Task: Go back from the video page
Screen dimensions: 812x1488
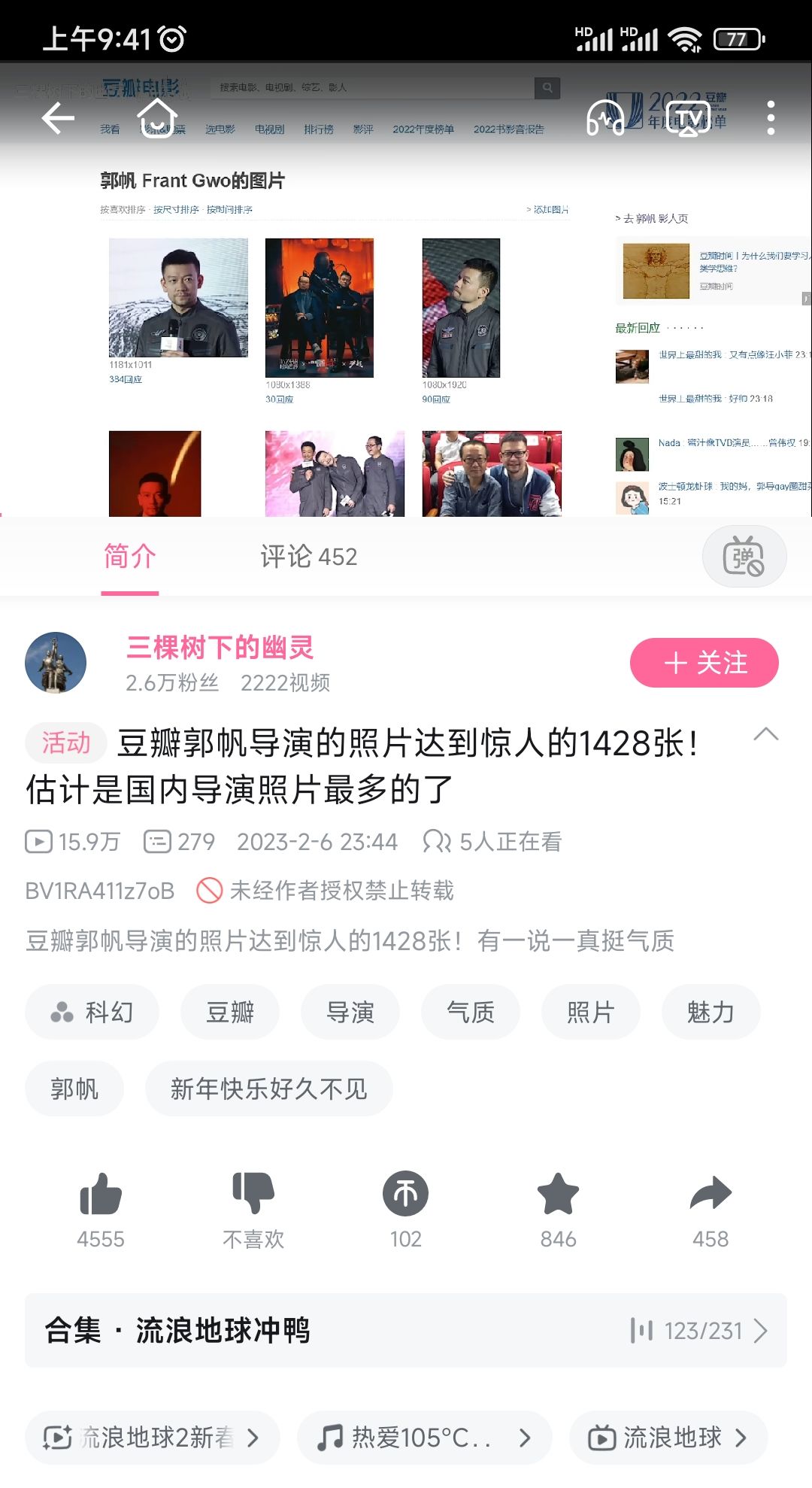Action: coord(58,119)
